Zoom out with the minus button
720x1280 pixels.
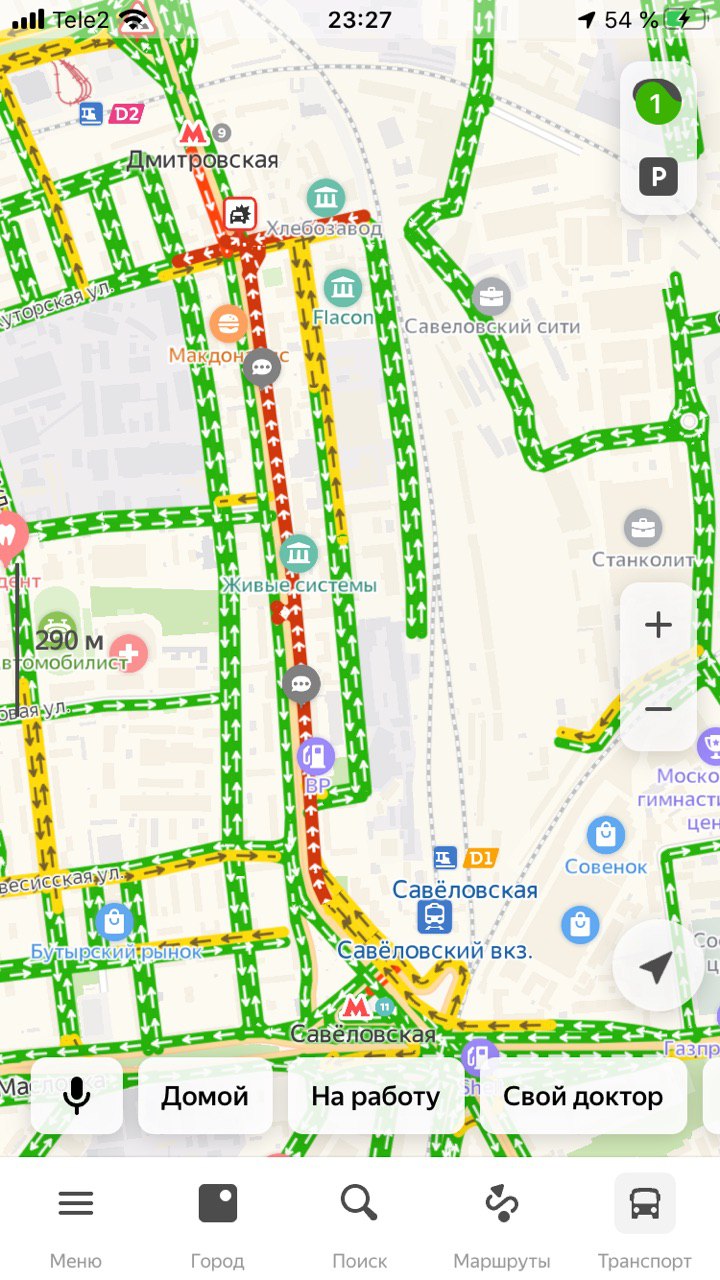pyautogui.click(x=658, y=709)
